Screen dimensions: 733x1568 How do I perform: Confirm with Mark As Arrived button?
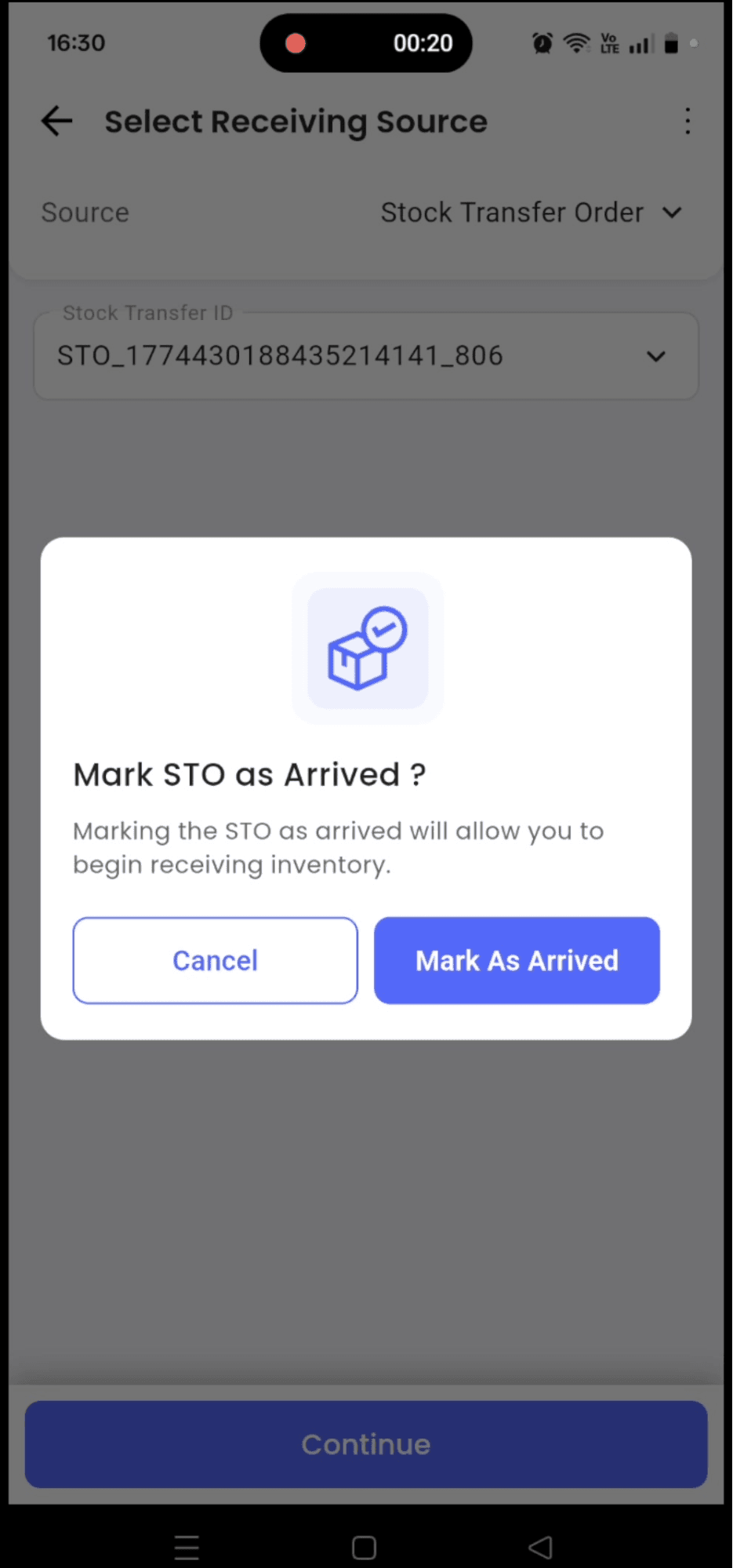pos(517,960)
